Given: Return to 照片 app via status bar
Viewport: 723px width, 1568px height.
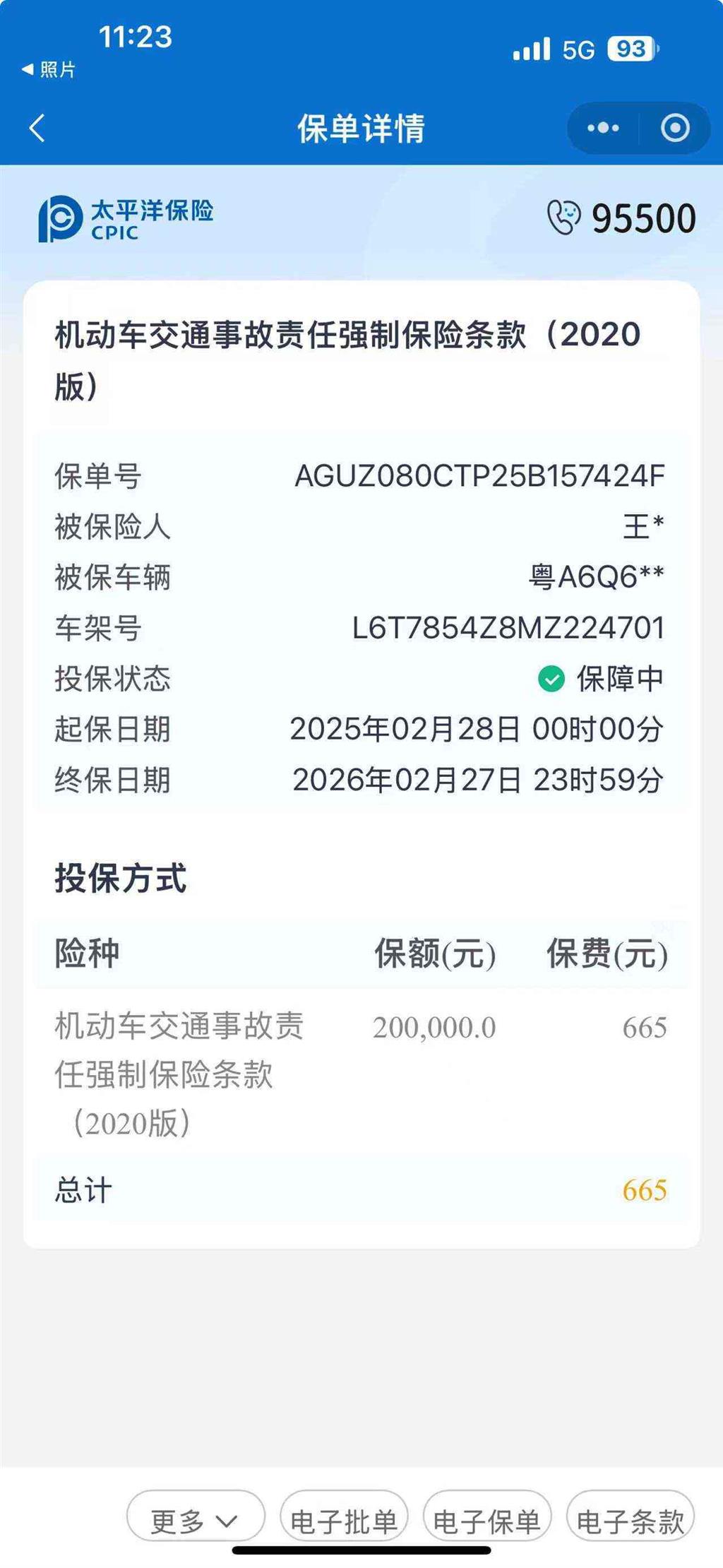Looking at the screenshot, I should [x=48, y=69].
